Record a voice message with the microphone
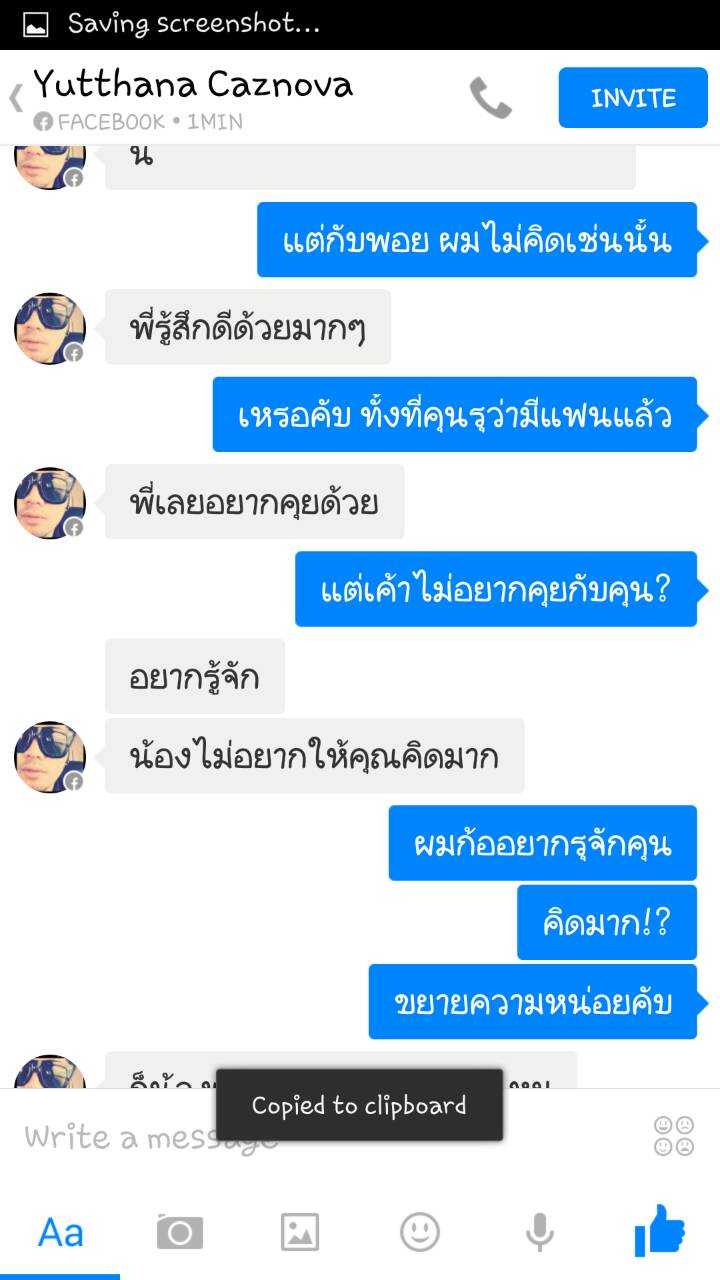 (x=540, y=1232)
